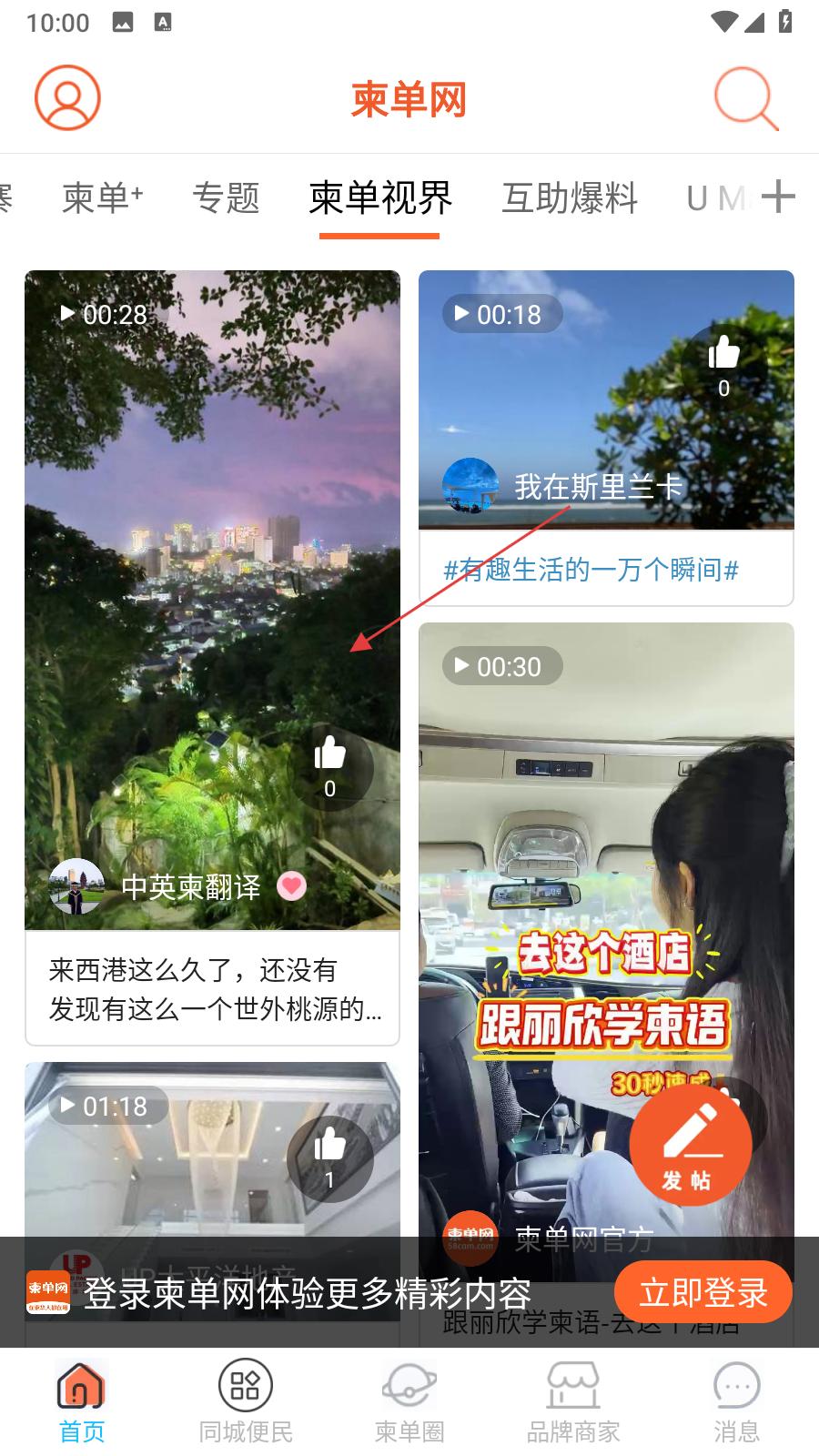The image size is (819, 1456).
Task: Tap the 发帖 floating button
Action: click(x=690, y=1145)
